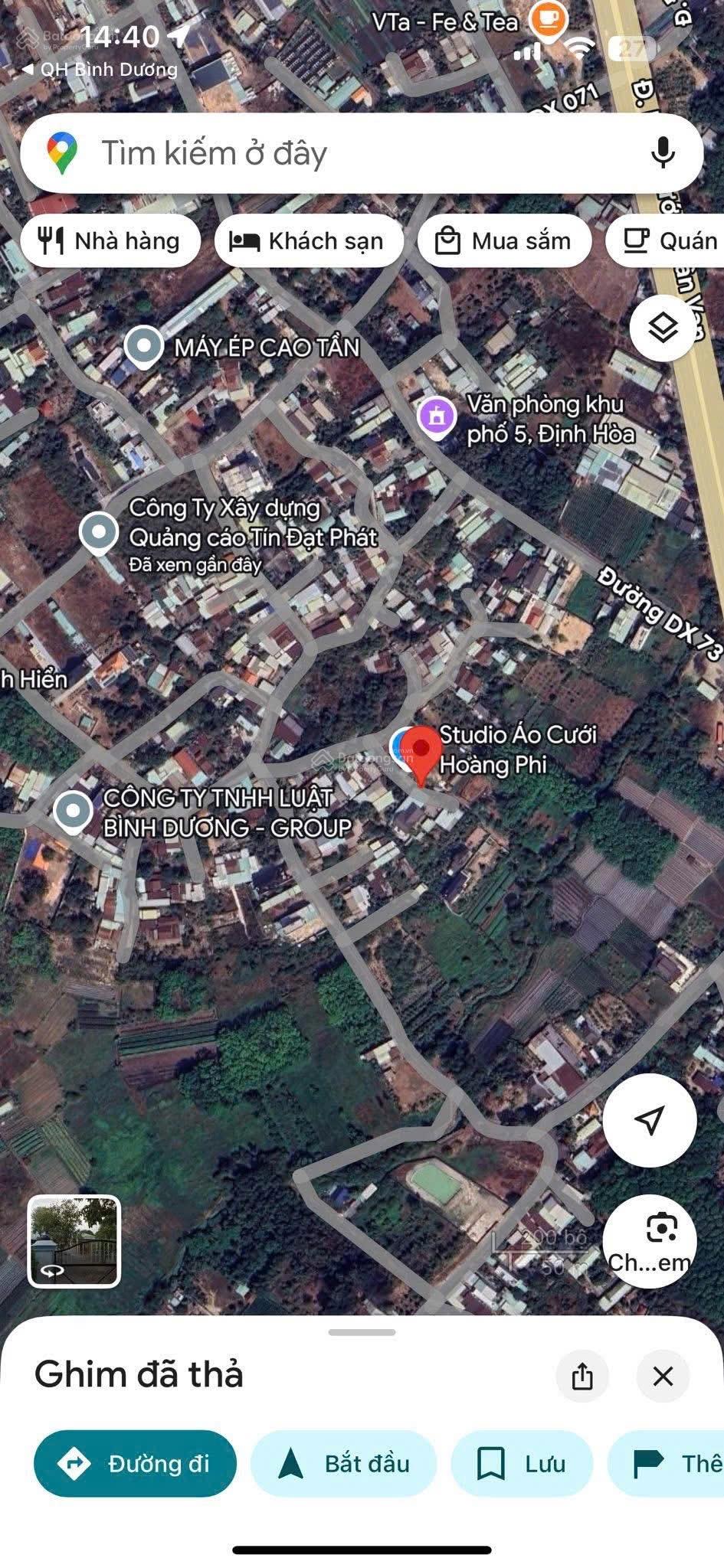The height and width of the screenshot is (1568, 724).
Task: Filter by "Khách sạn" chip
Action: coord(309,241)
